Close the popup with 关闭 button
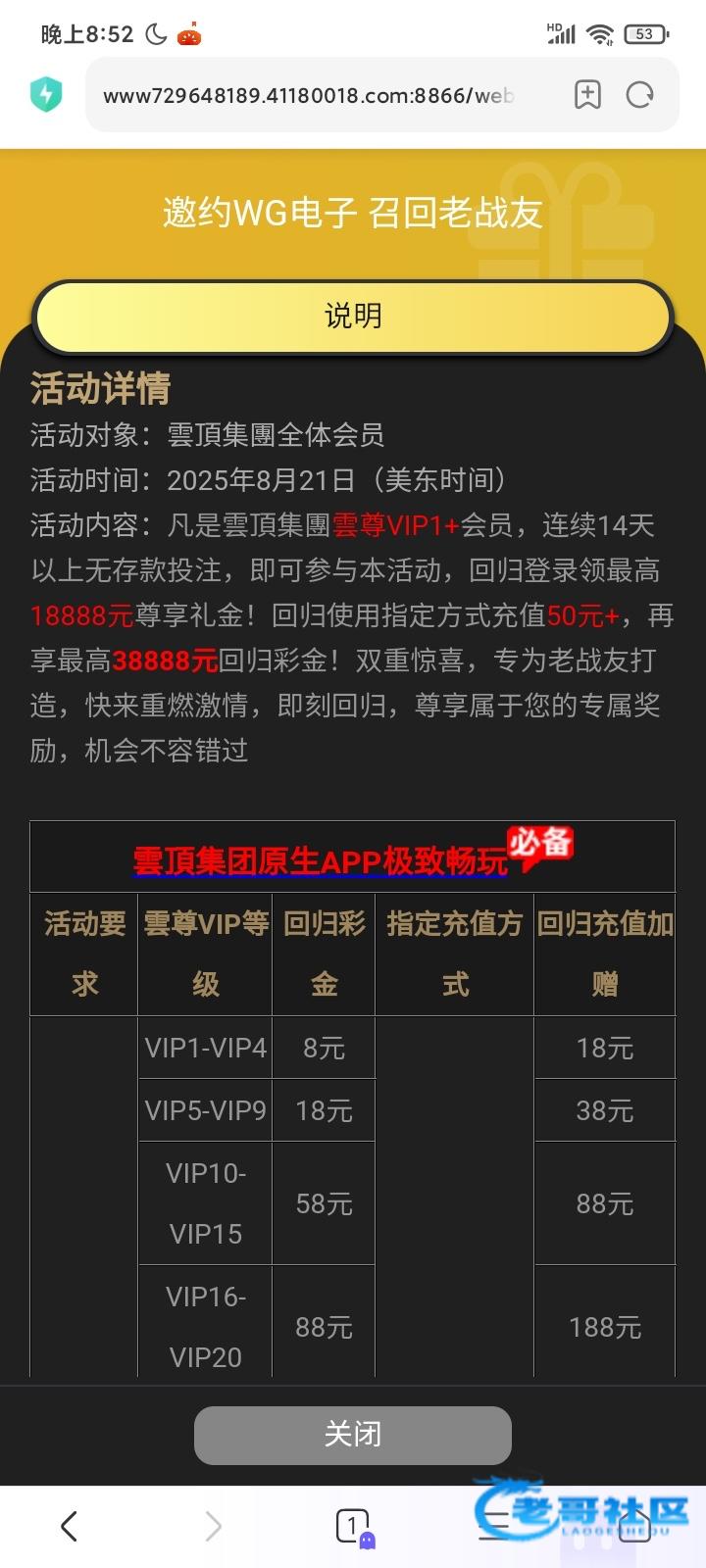 (x=353, y=1435)
